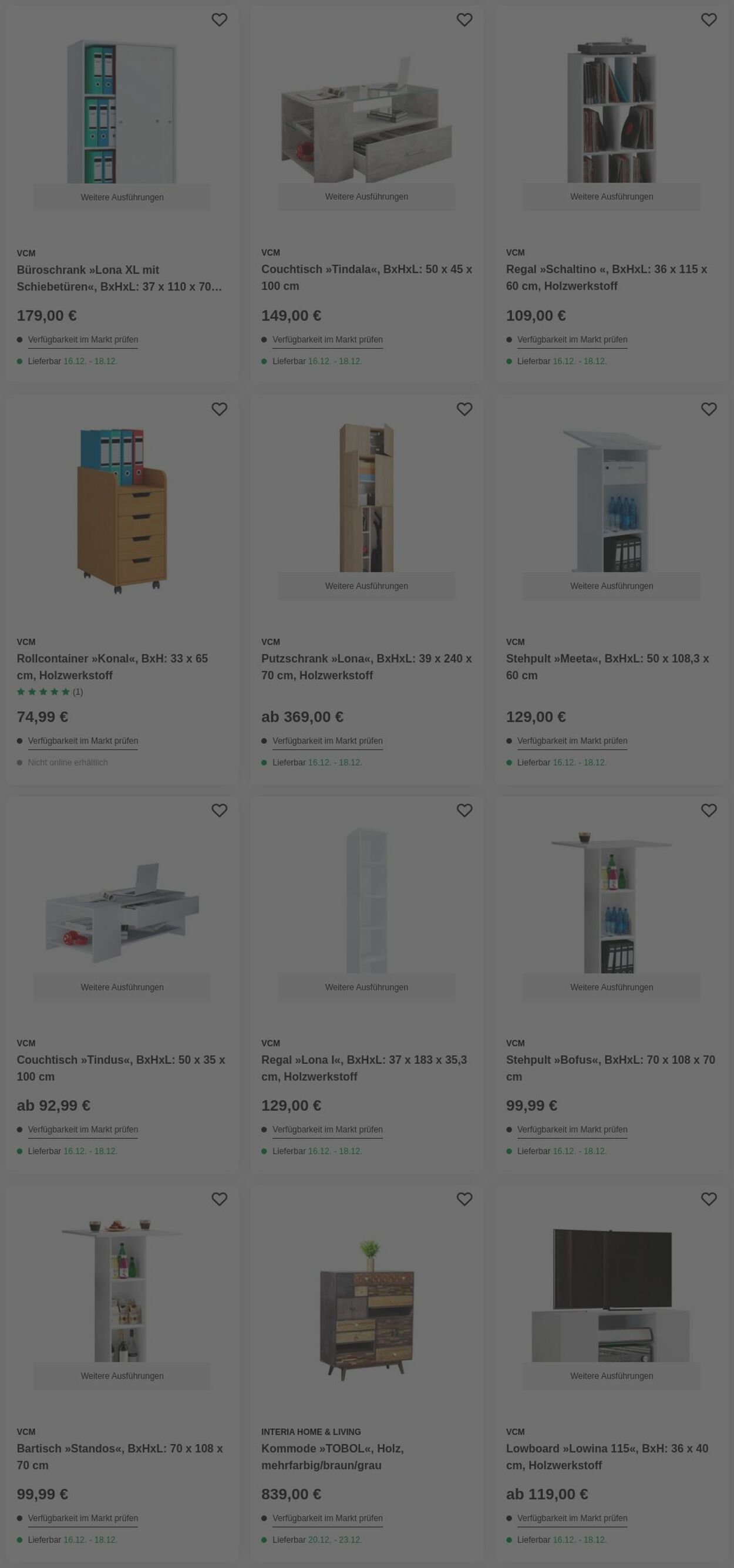Open the Regal Lona I product

coord(363,1068)
